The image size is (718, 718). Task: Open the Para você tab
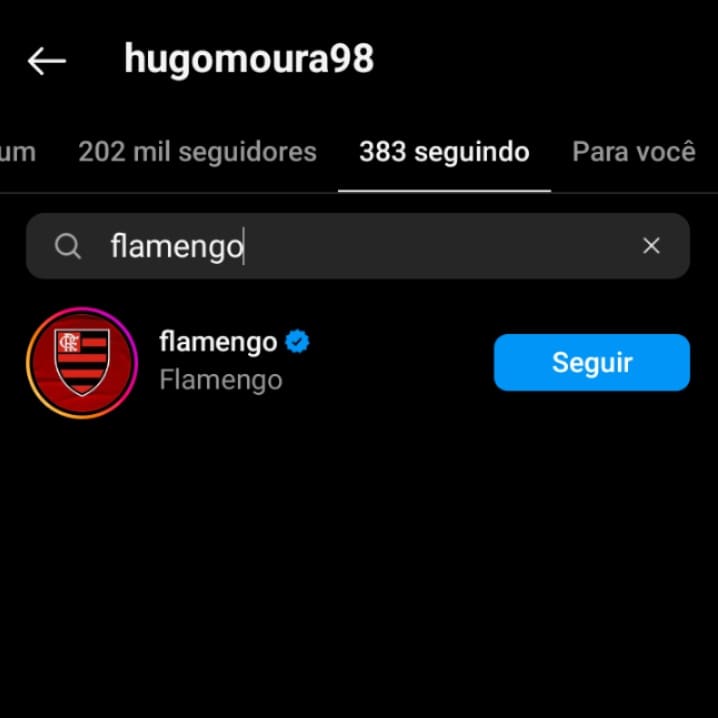(x=633, y=152)
